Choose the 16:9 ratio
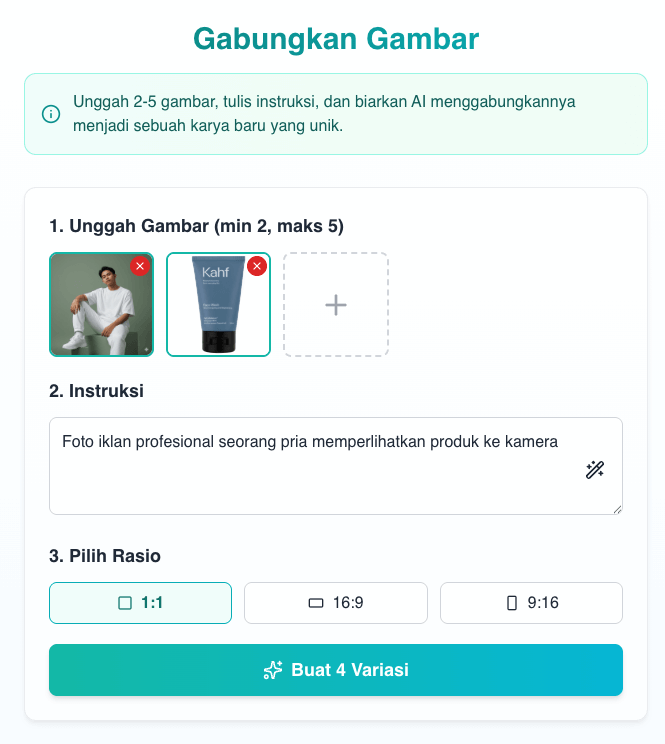Screen dimensions: 665x744 (336, 603)
